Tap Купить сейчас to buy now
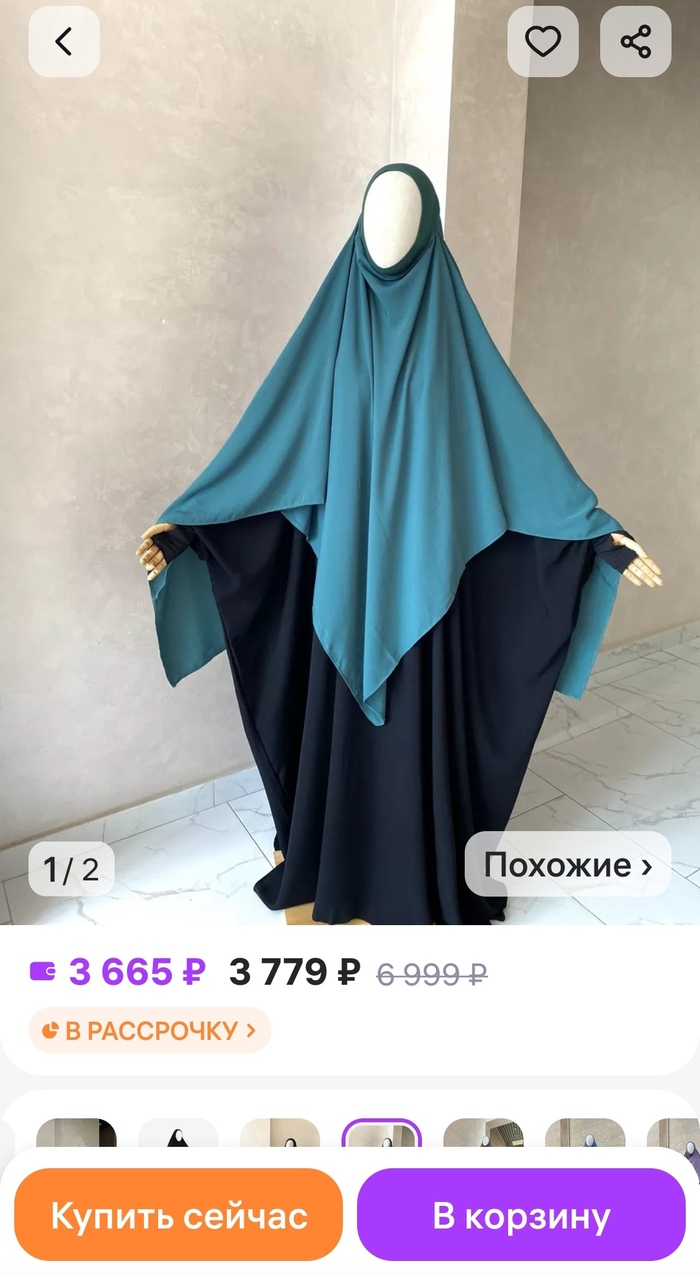Image resolution: width=700 pixels, height=1283 pixels. tap(179, 1216)
